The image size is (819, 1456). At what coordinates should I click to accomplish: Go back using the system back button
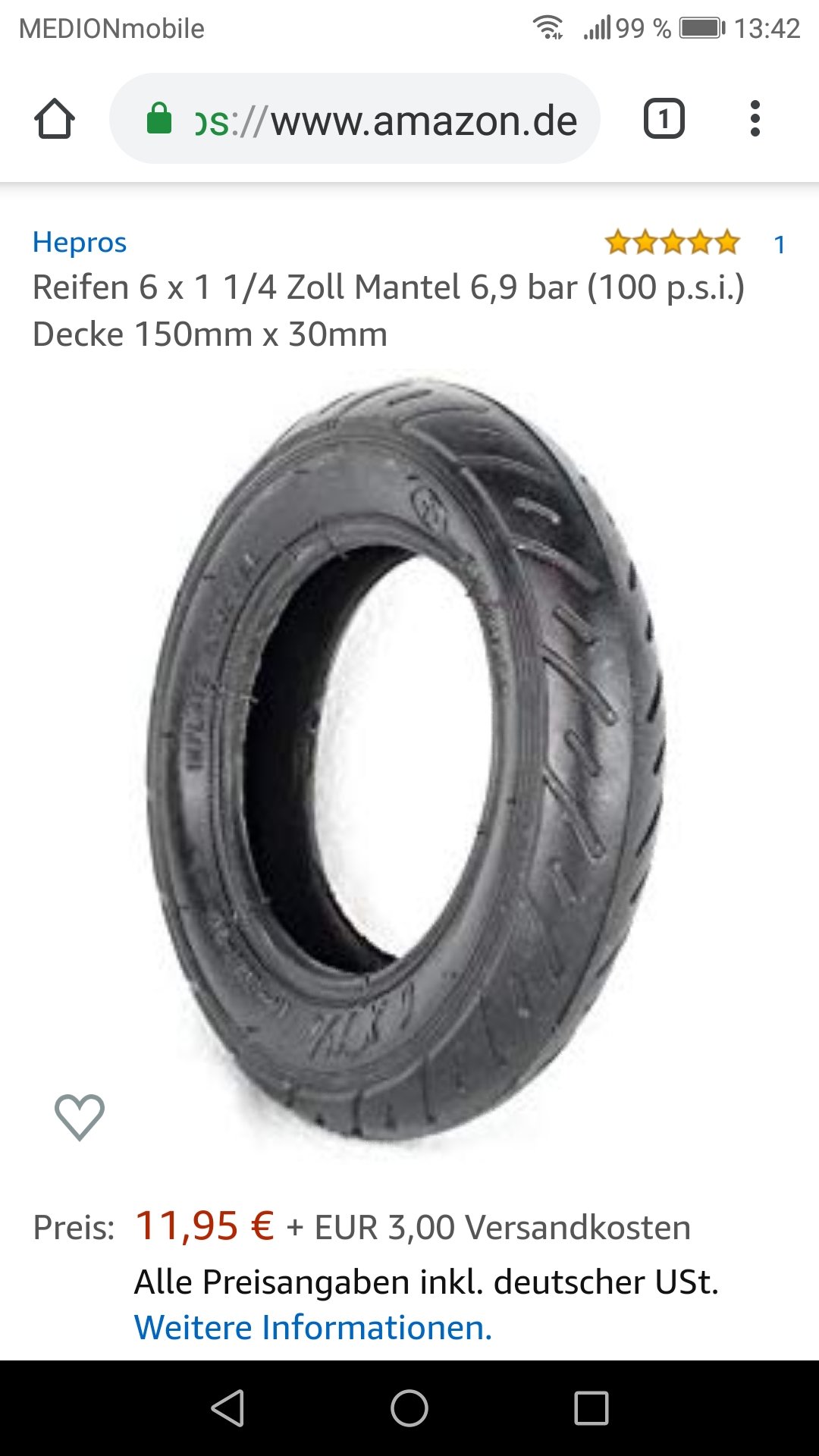pyautogui.click(x=227, y=1408)
